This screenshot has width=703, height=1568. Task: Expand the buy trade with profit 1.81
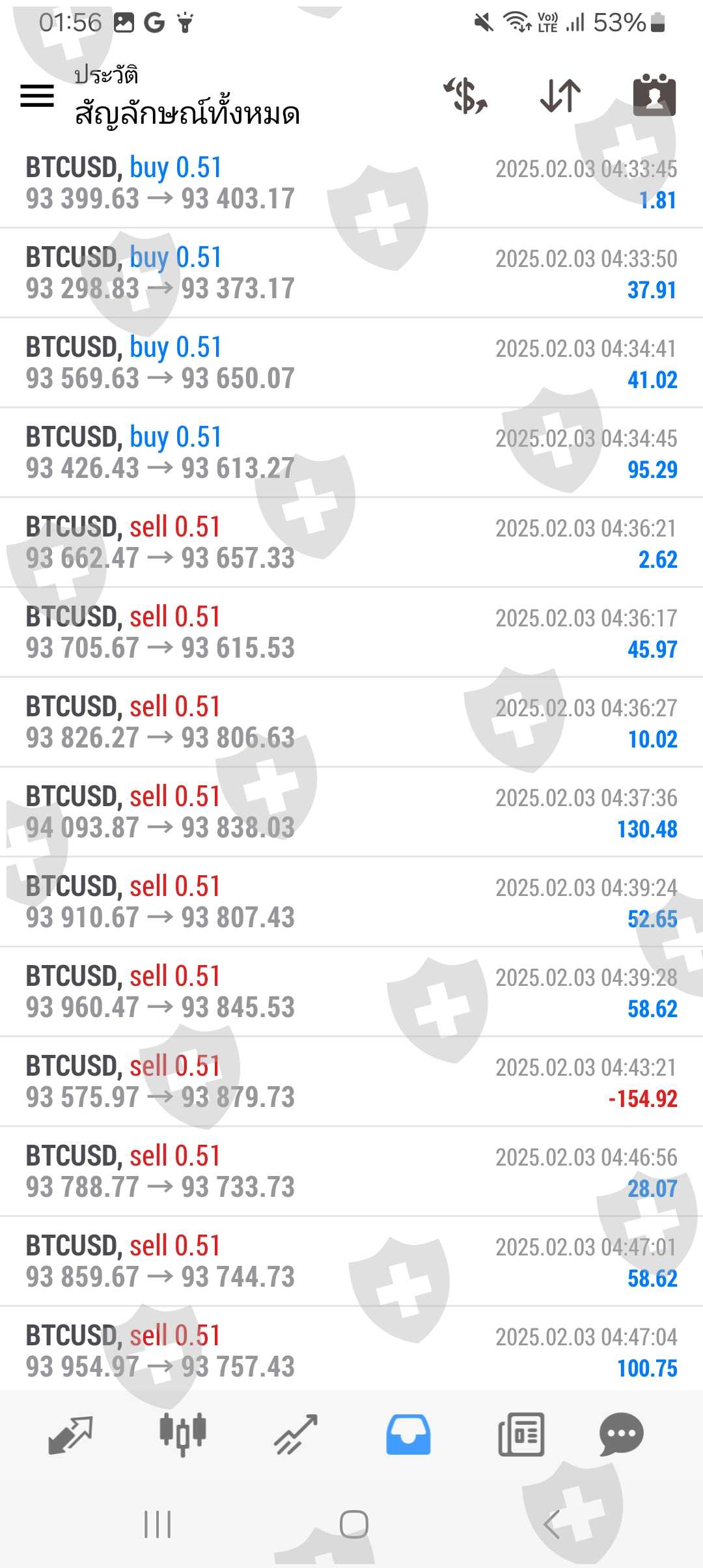point(351,184)
